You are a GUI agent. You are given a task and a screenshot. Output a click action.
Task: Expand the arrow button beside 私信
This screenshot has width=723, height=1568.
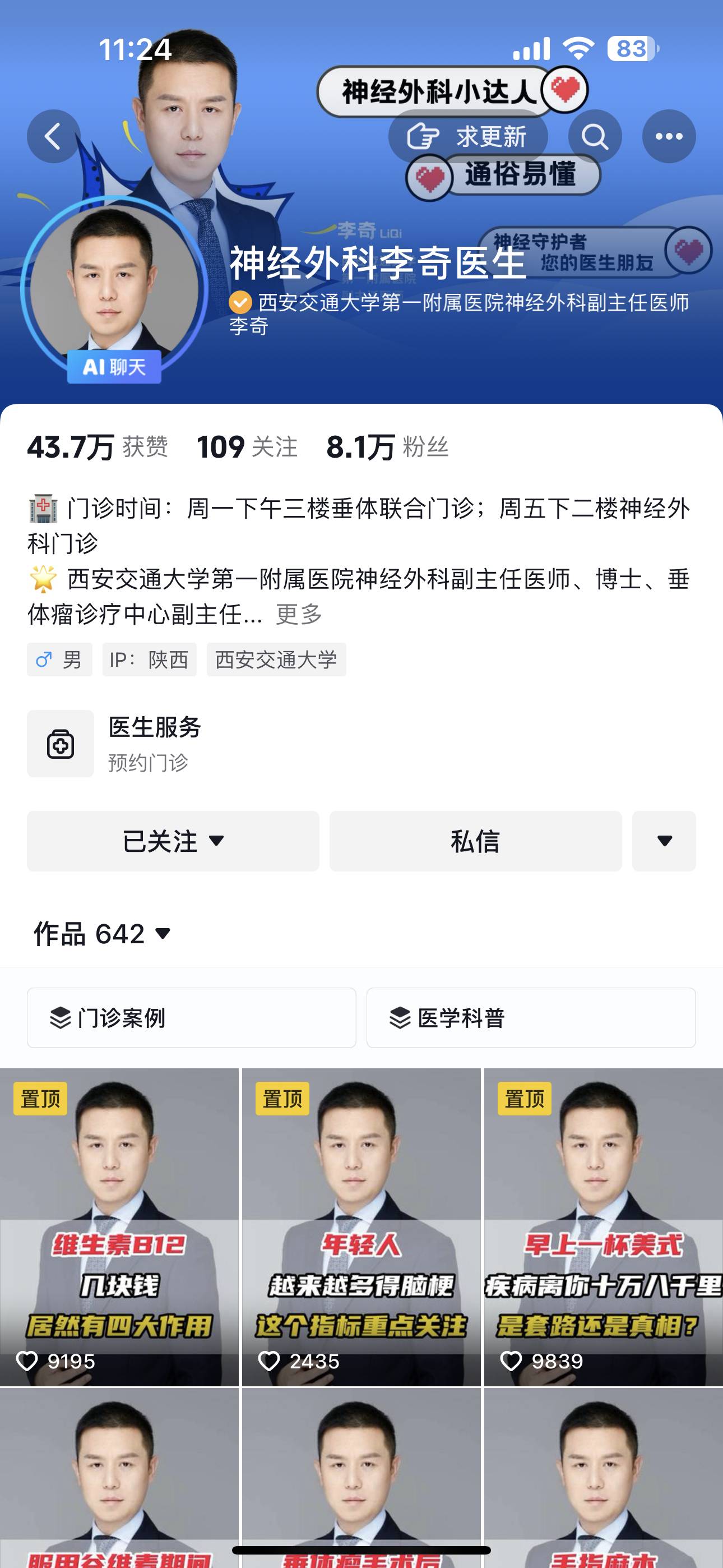(x=664, y=841)
